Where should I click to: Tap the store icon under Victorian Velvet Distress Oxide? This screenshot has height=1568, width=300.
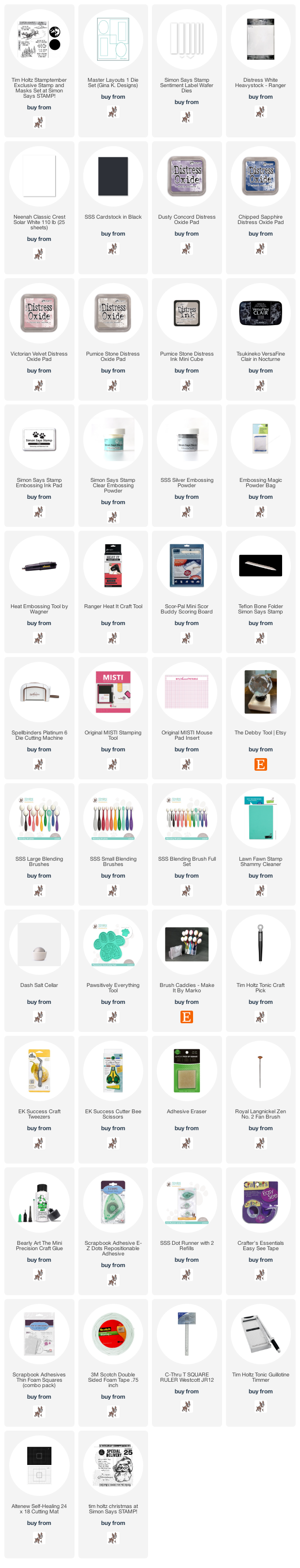coord(39,385)
